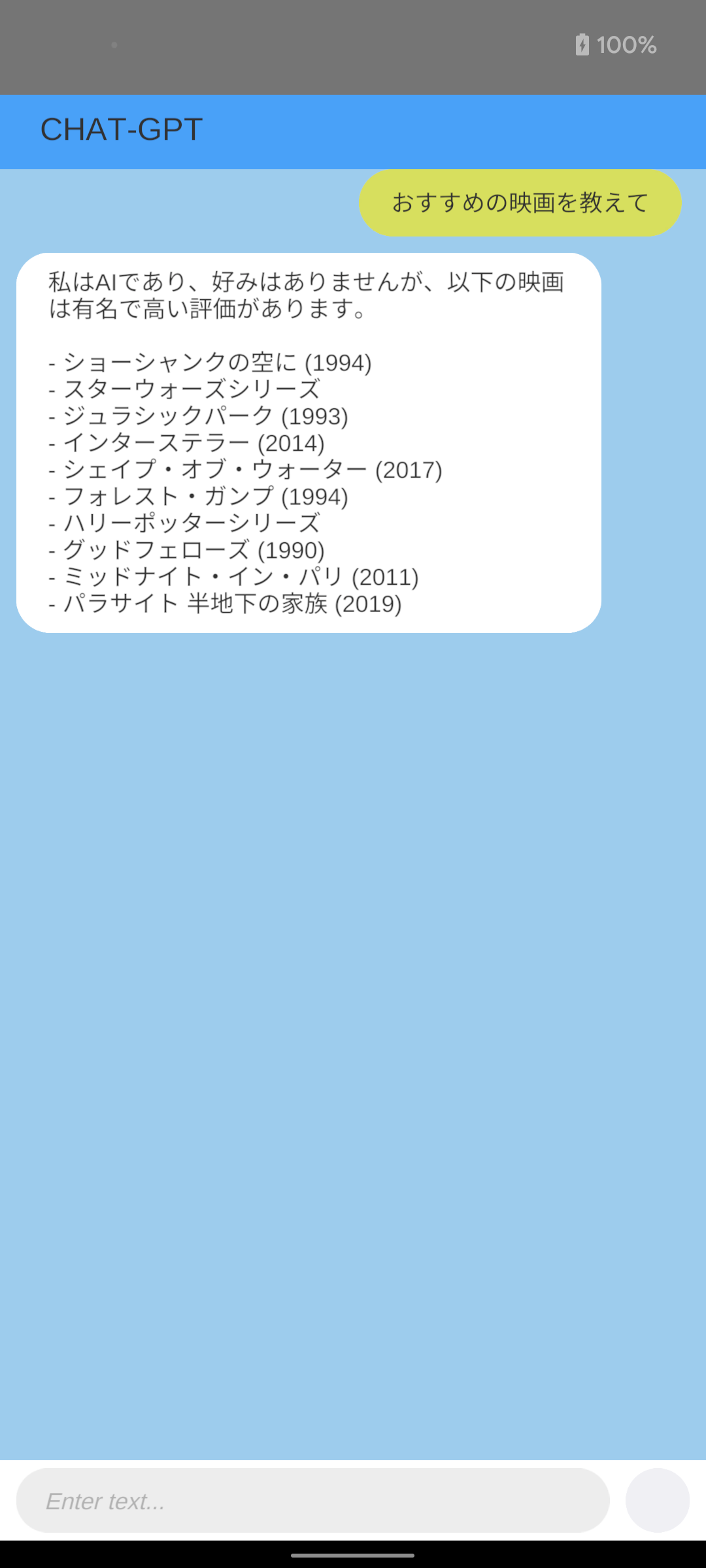Tap the インターステラー (2014) entry

tap(186, 444)
